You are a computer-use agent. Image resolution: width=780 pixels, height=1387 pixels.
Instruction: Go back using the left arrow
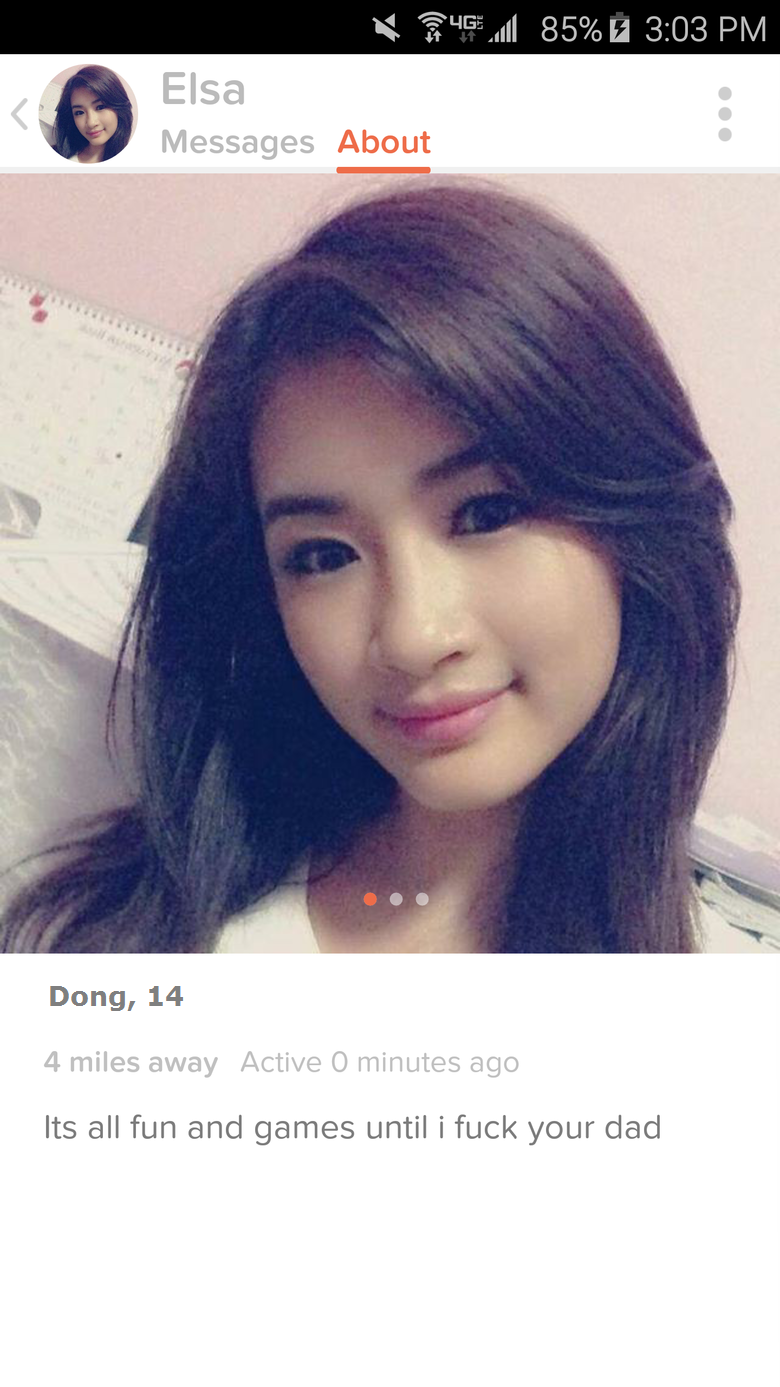click(19, 115)
